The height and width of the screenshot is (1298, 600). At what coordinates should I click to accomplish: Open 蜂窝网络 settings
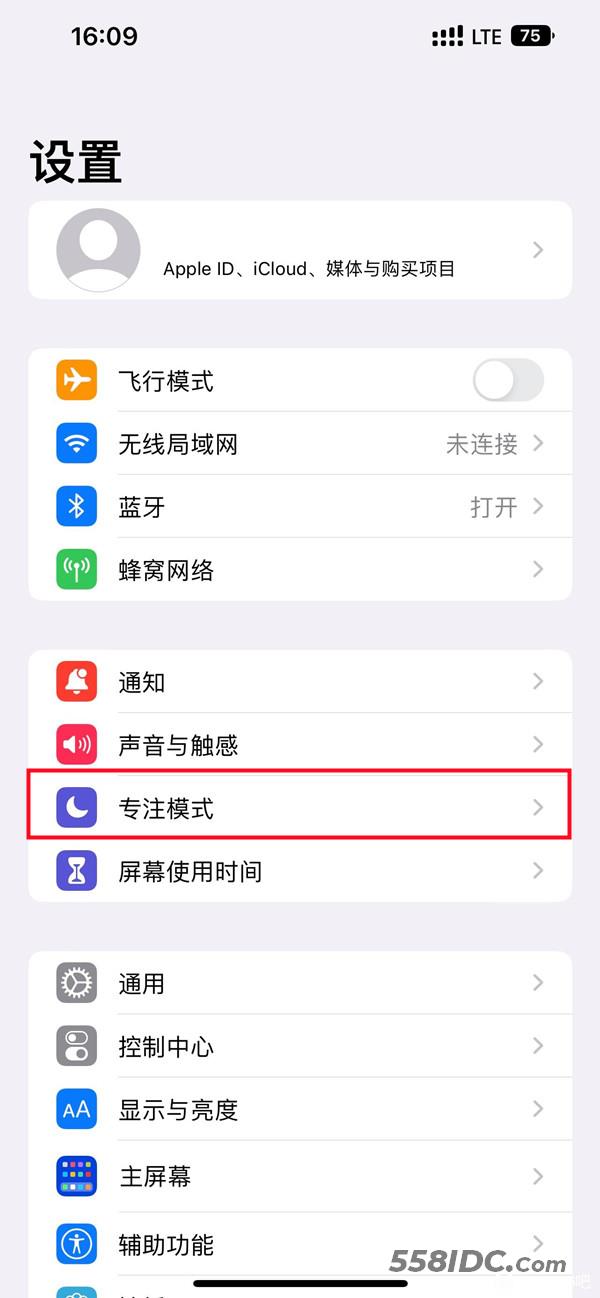[x=300, y=570]
